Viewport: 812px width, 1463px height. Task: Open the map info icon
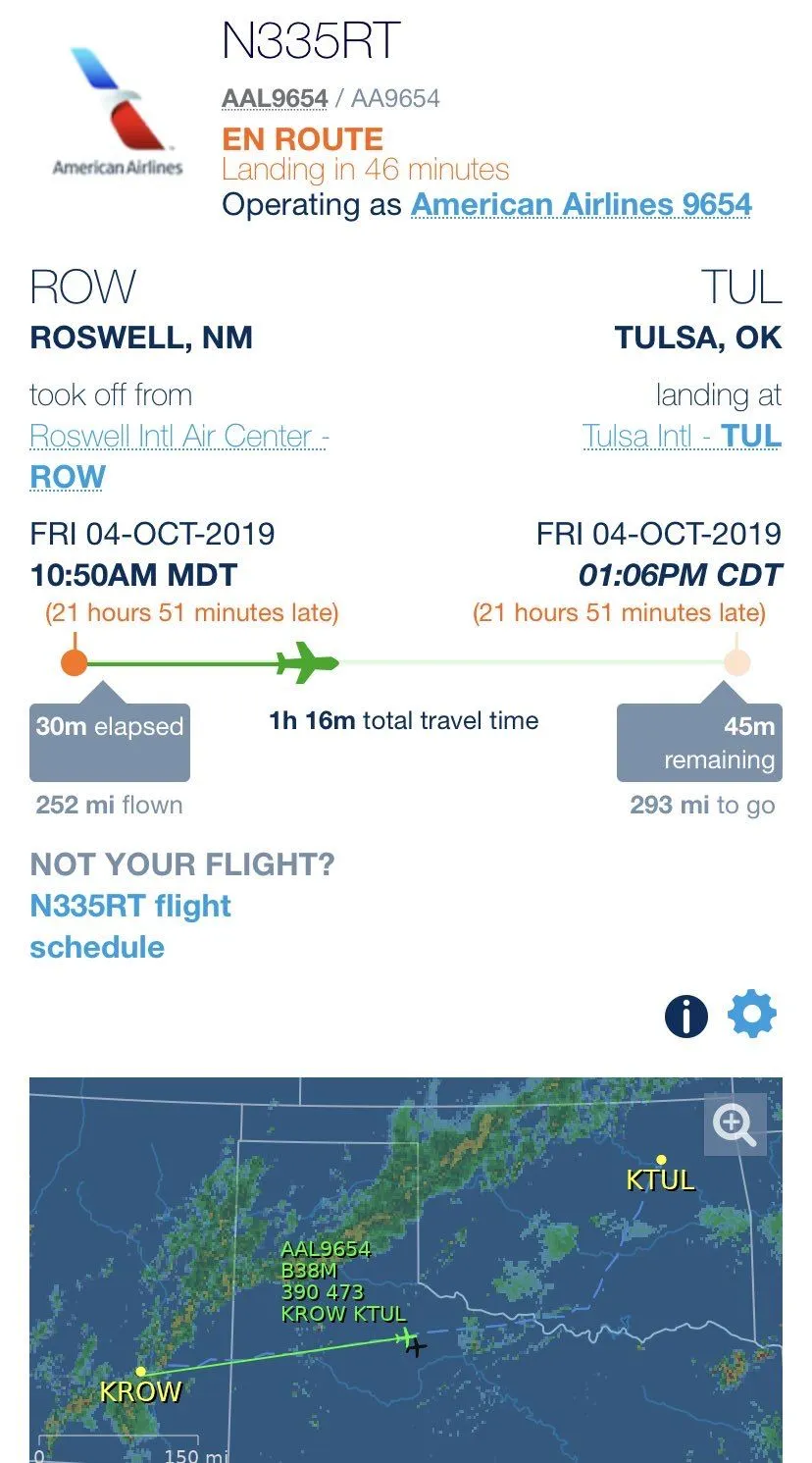click(x=685, y=1017)
